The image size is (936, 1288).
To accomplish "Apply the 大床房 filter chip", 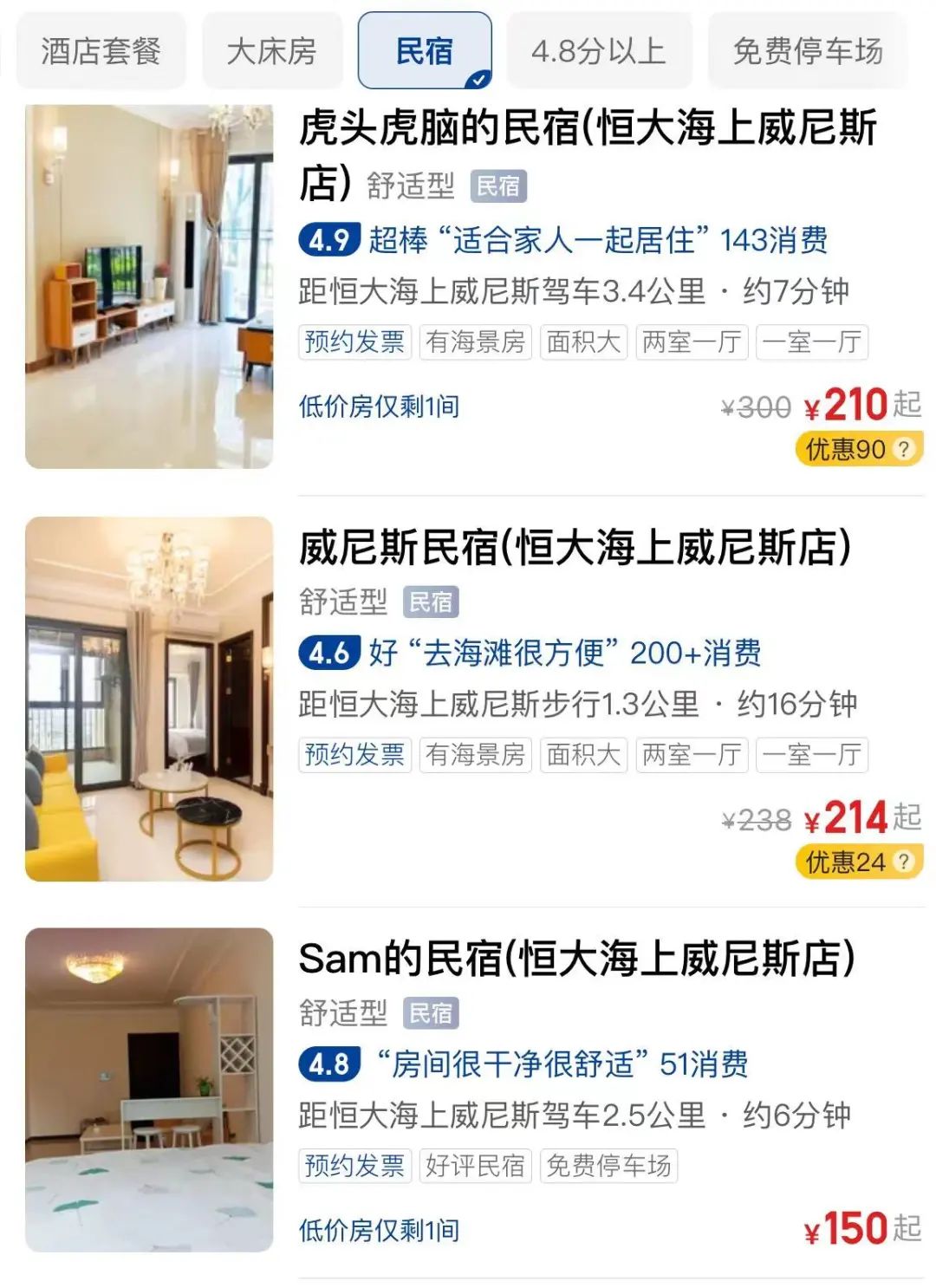I will point(271,51).
